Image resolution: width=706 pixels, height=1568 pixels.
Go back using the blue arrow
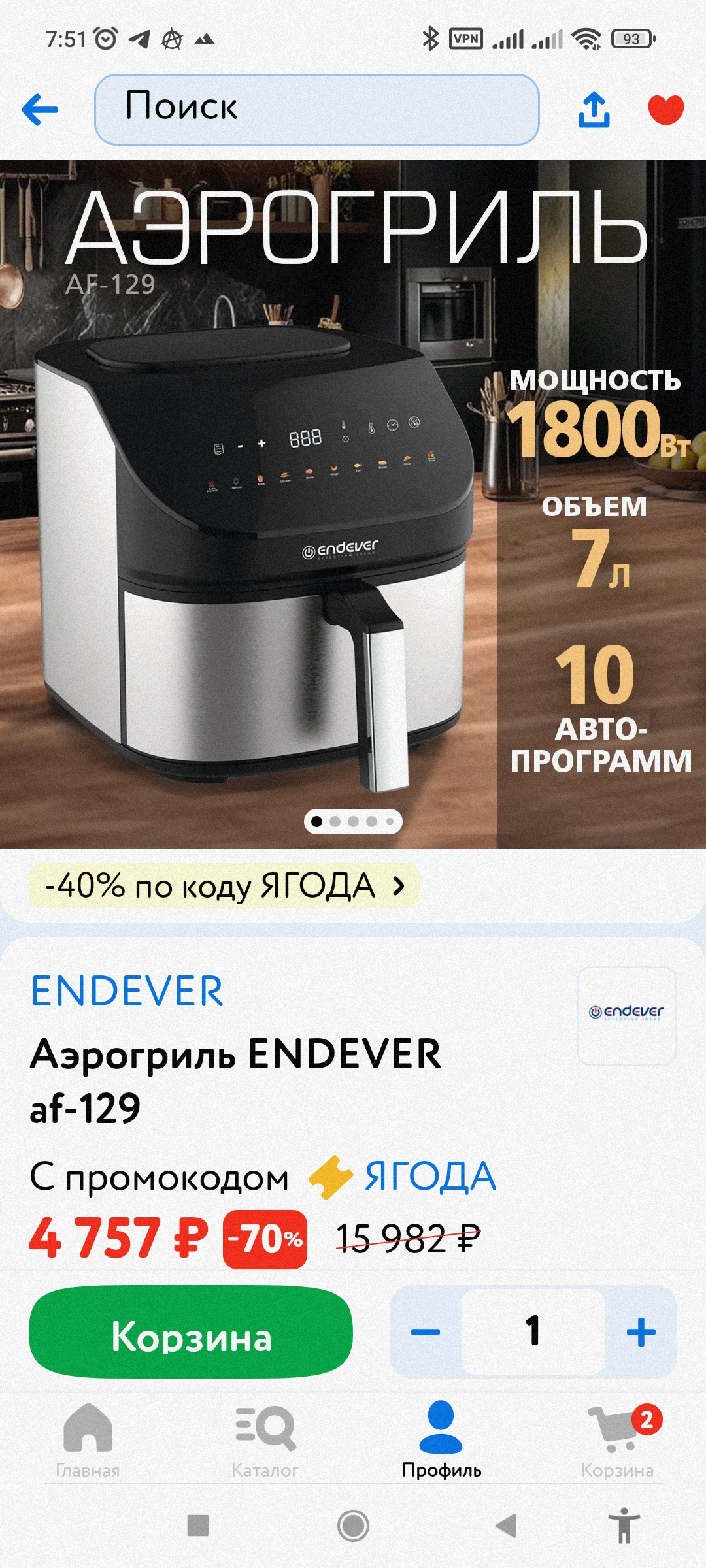click(x=40, y=109)
